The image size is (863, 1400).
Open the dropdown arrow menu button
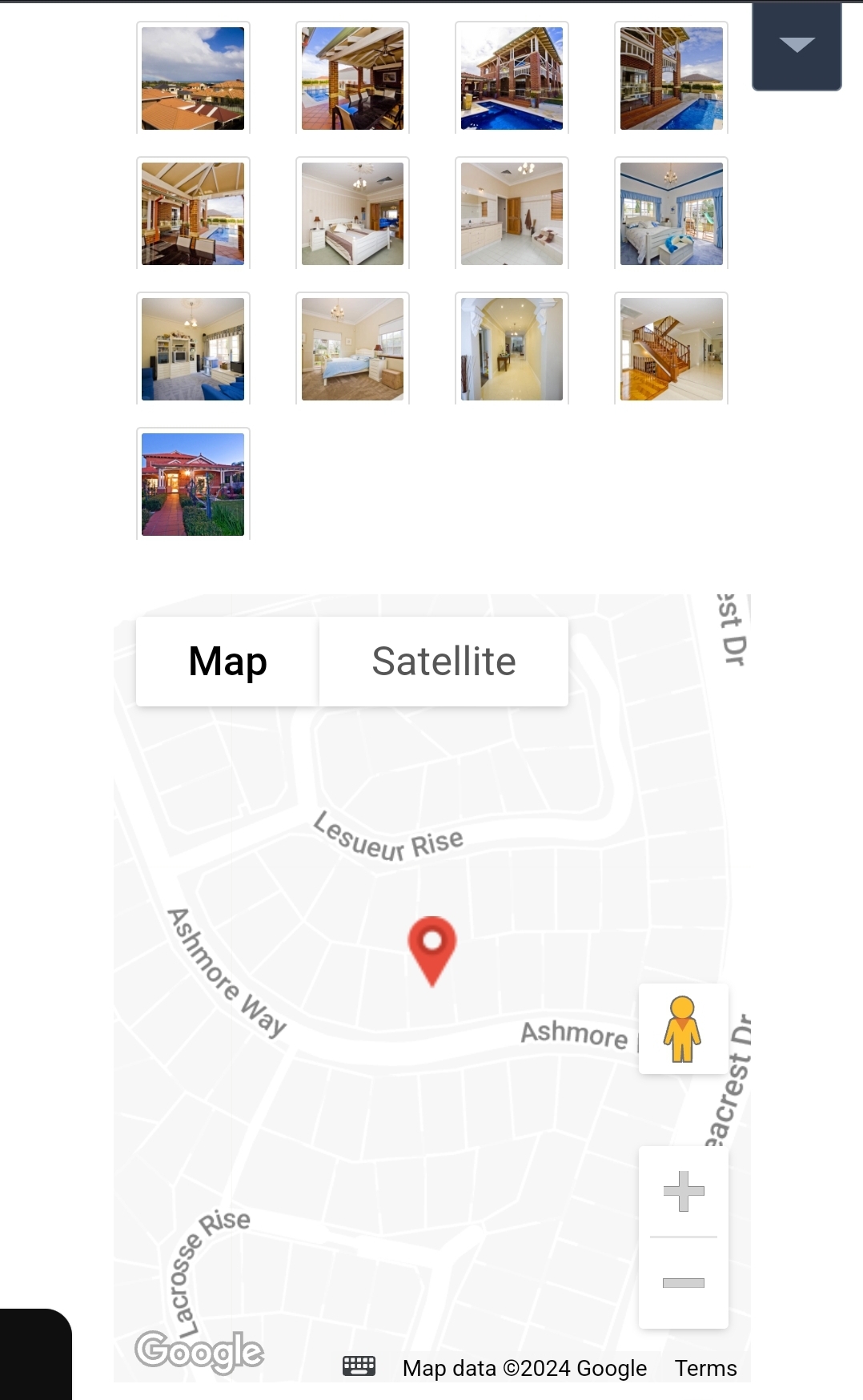[797, 46]
